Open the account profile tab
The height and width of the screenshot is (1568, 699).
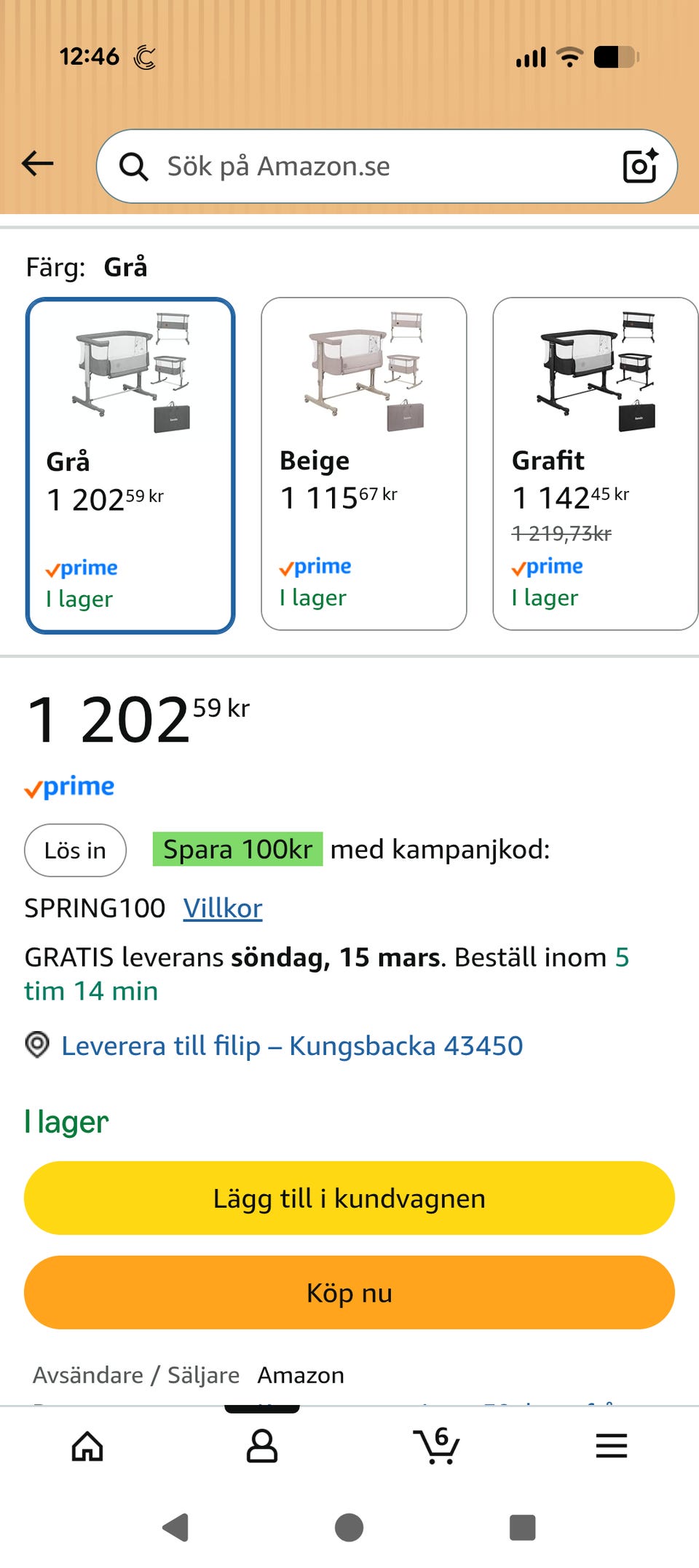tap(262, 1446)
